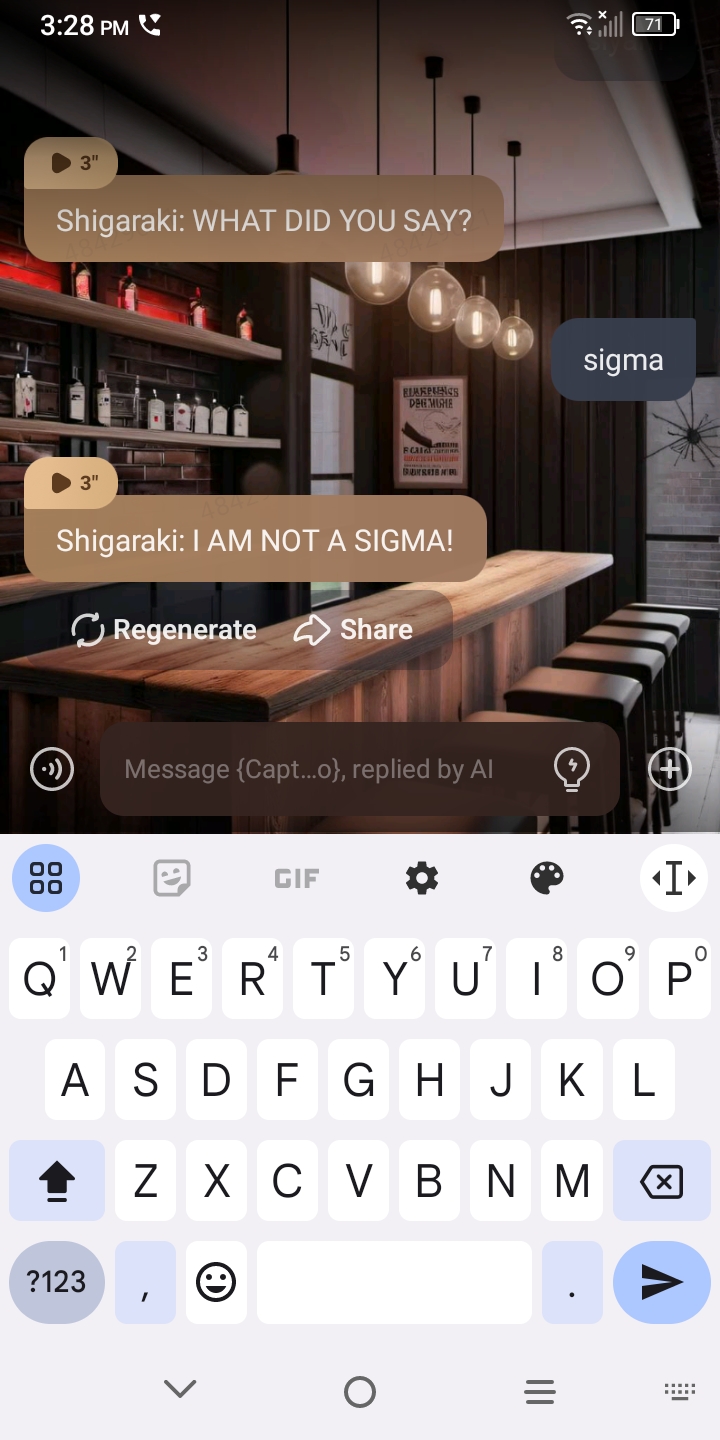Open keyboard sticker panel
The height and width of the screenshot is (1440, 720).
(x=172, y=878)
